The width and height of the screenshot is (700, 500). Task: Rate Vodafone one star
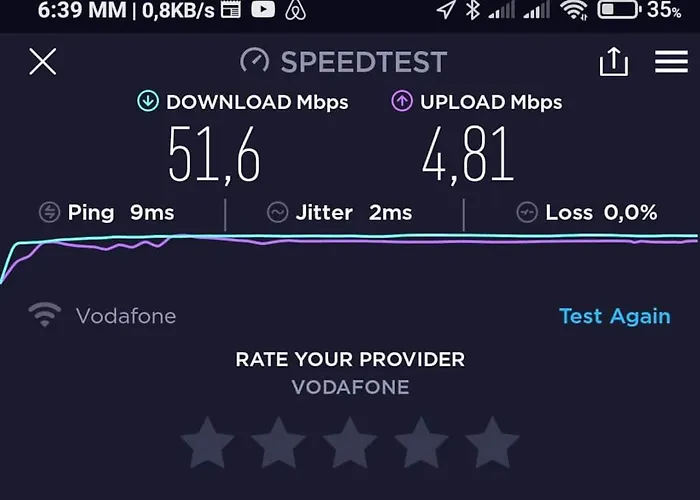206,443
